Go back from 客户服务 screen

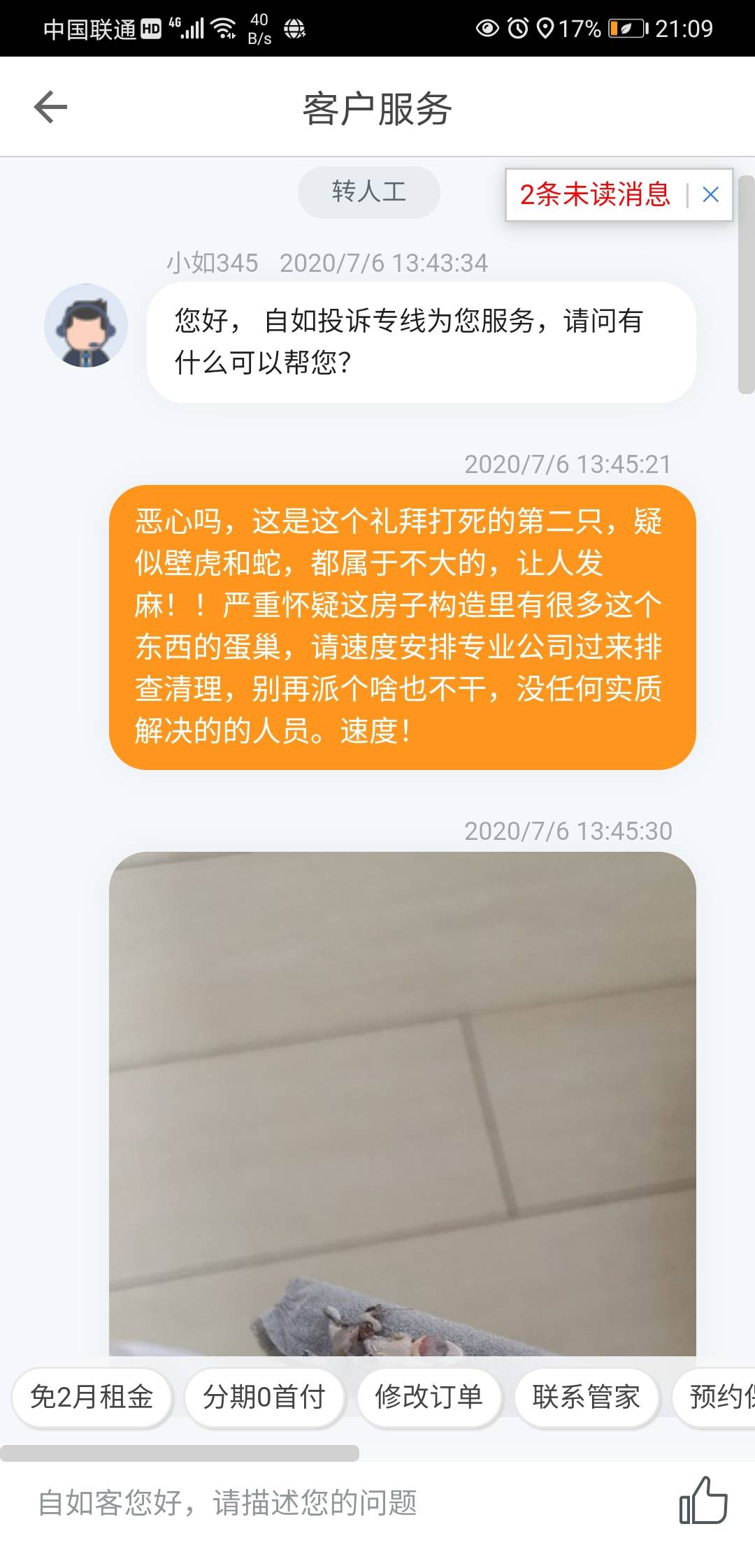coord(50,108)
